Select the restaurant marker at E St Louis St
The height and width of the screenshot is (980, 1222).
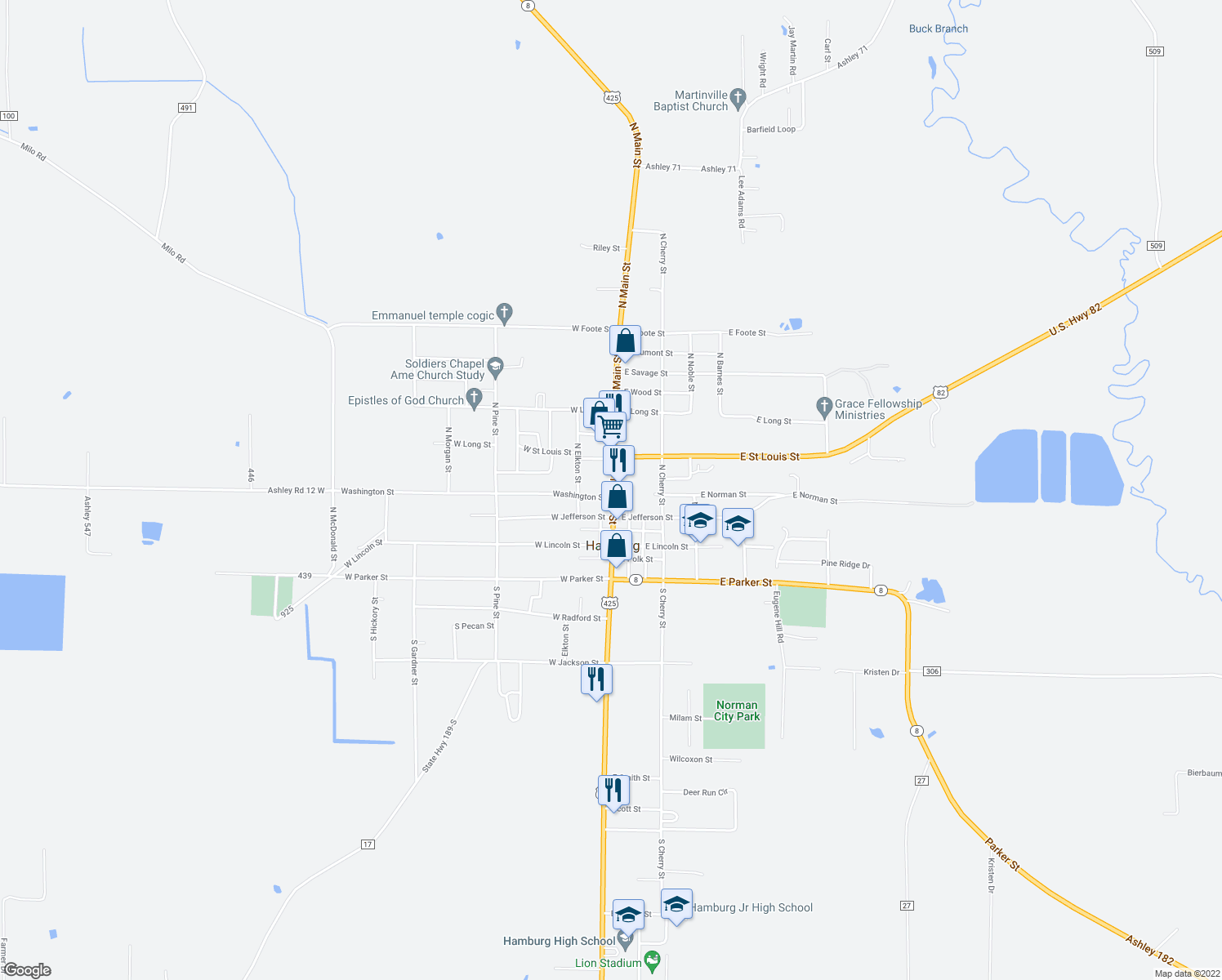pos(618,461)
